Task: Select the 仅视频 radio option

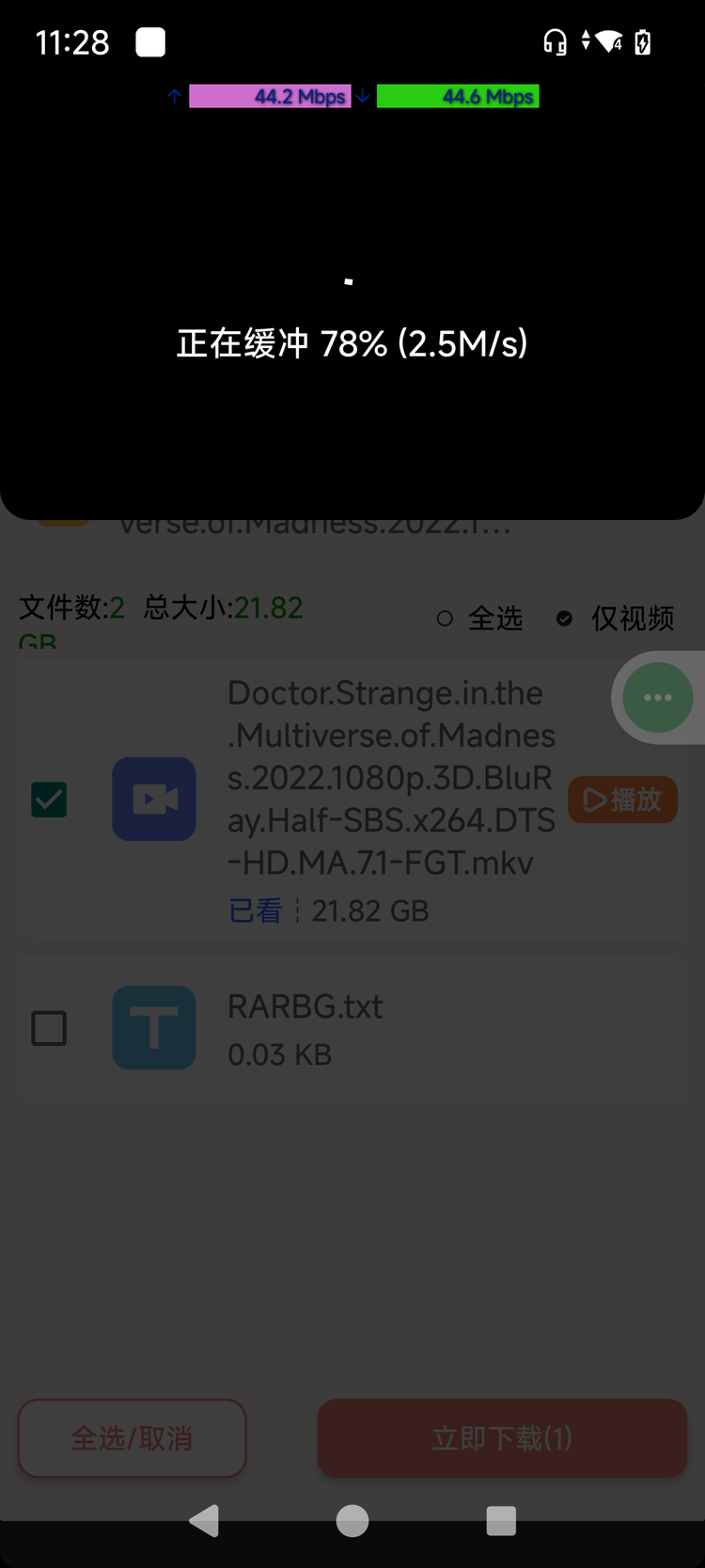Action: (x=615, y=618)
